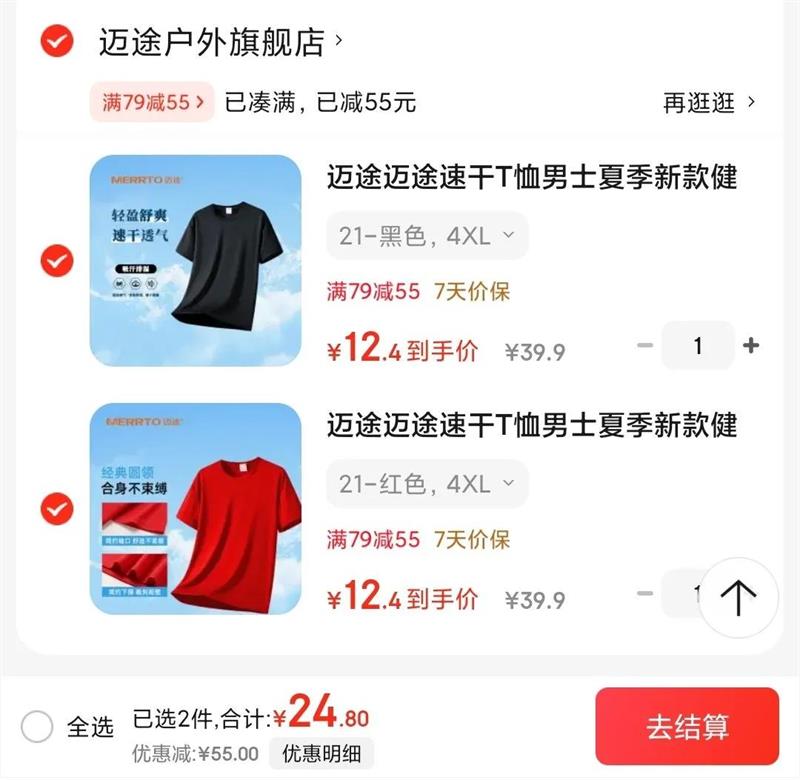This screenshot has height=780, width=800.
Task: Open the red T-shirt product image
Action: pos(196,509)
